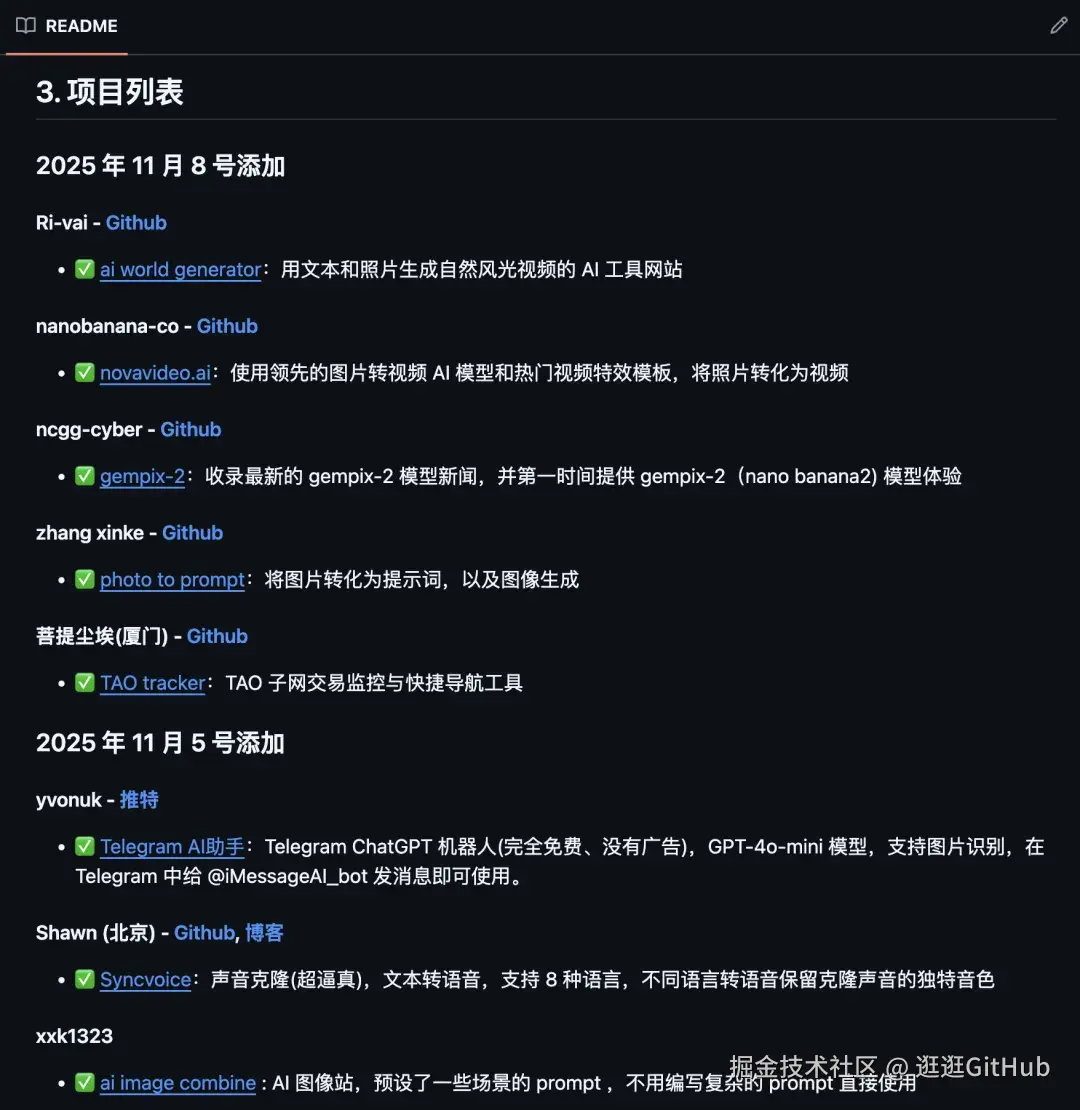The image size is (1080, 1110).
Task: Open yvonuk's 推特 link
Action: [x=139, y=800]
